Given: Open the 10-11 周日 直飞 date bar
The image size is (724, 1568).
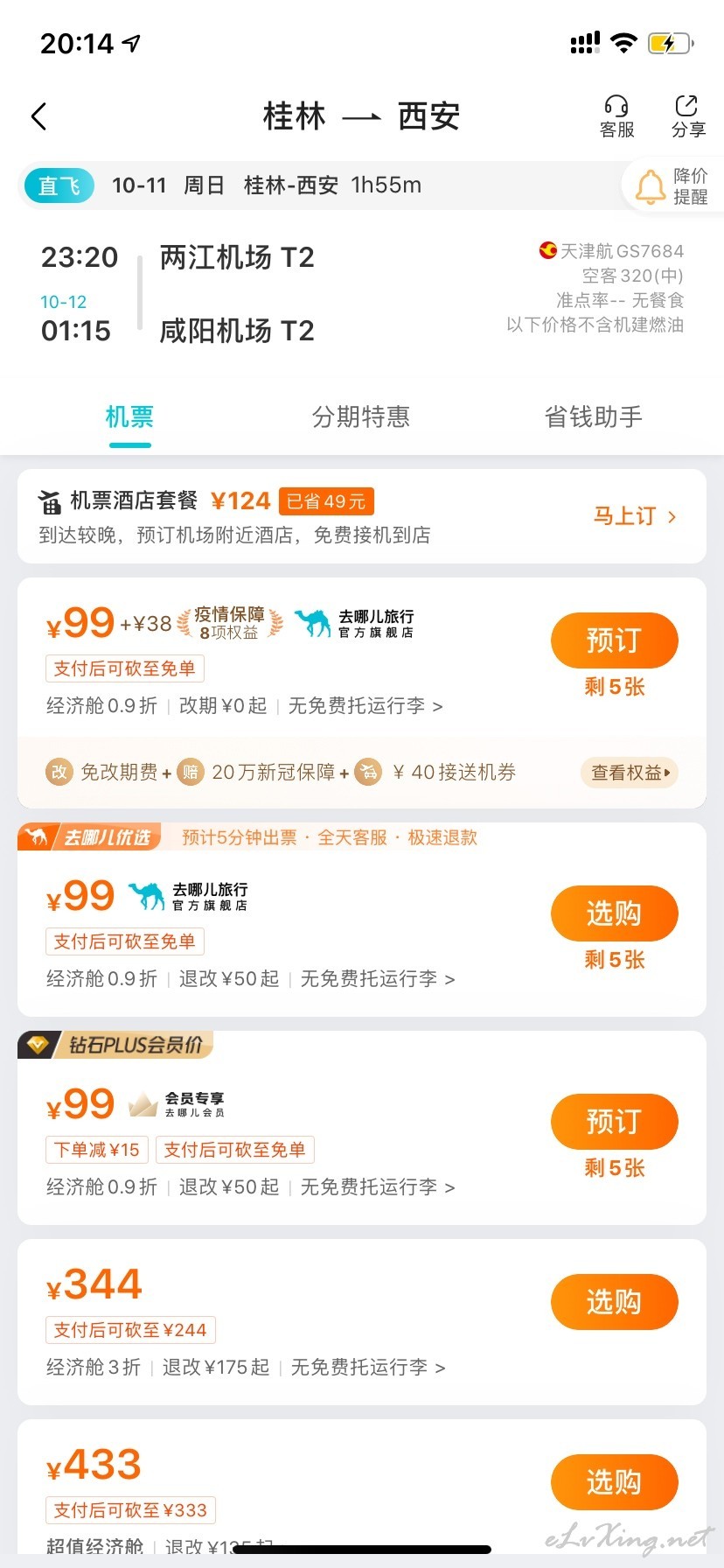Looking at the screenshot, I should click(x=320, y=185).
